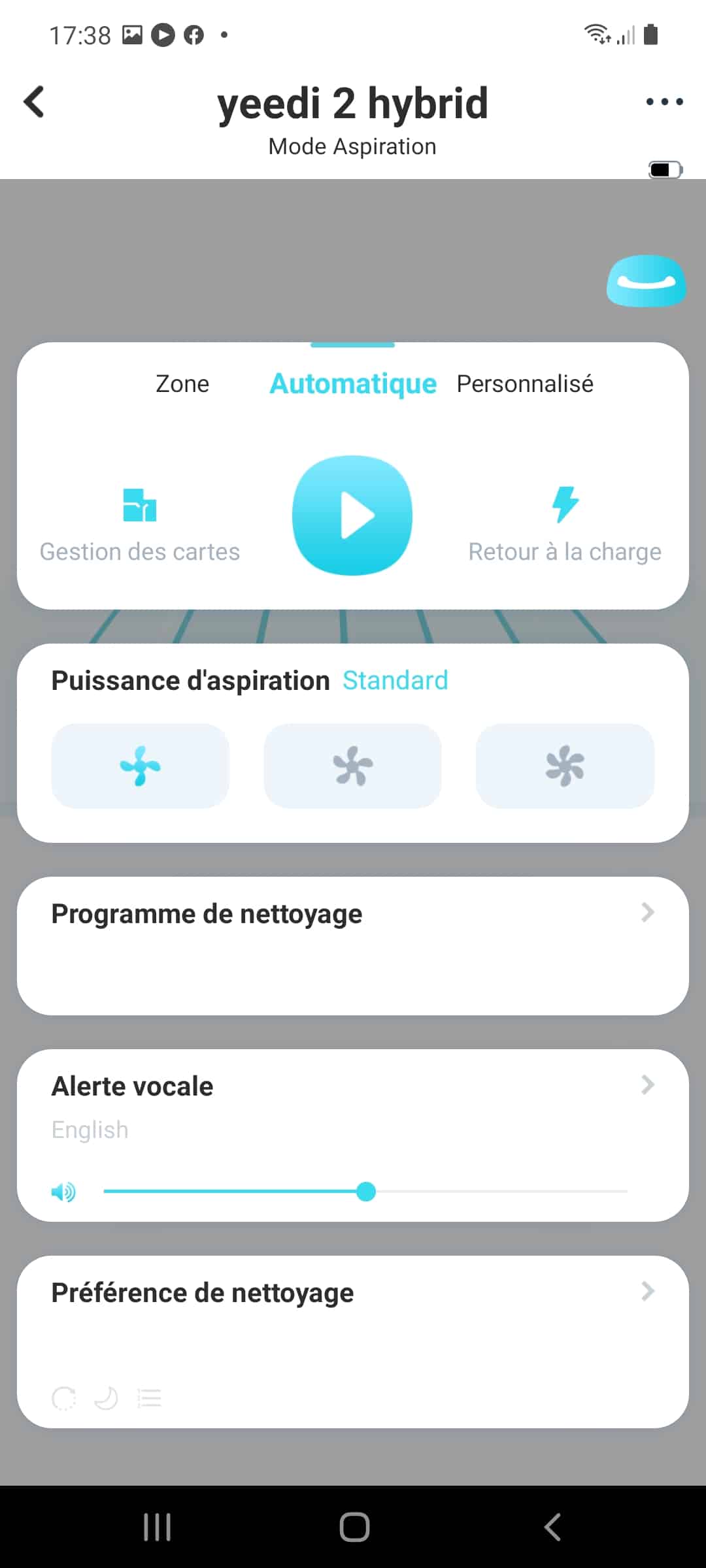Tap the blue robot icon on the map
This screenshot has height=1568, width=706.
click(646, 281)
